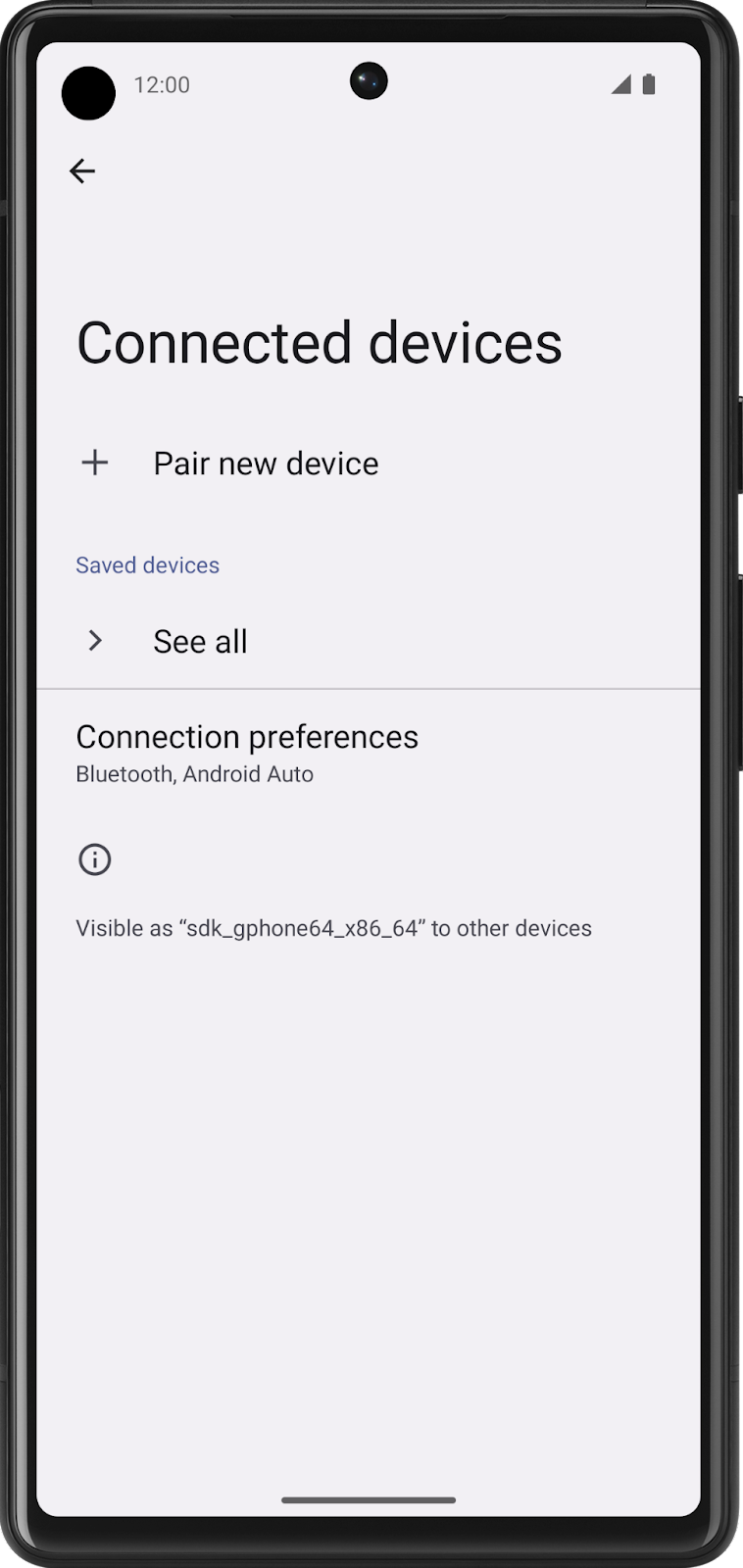This screenshot has width=743, height=1568.
Task: Tap Bluetooth, Android Auto subtitle text
Action: (x=194, y=773)
